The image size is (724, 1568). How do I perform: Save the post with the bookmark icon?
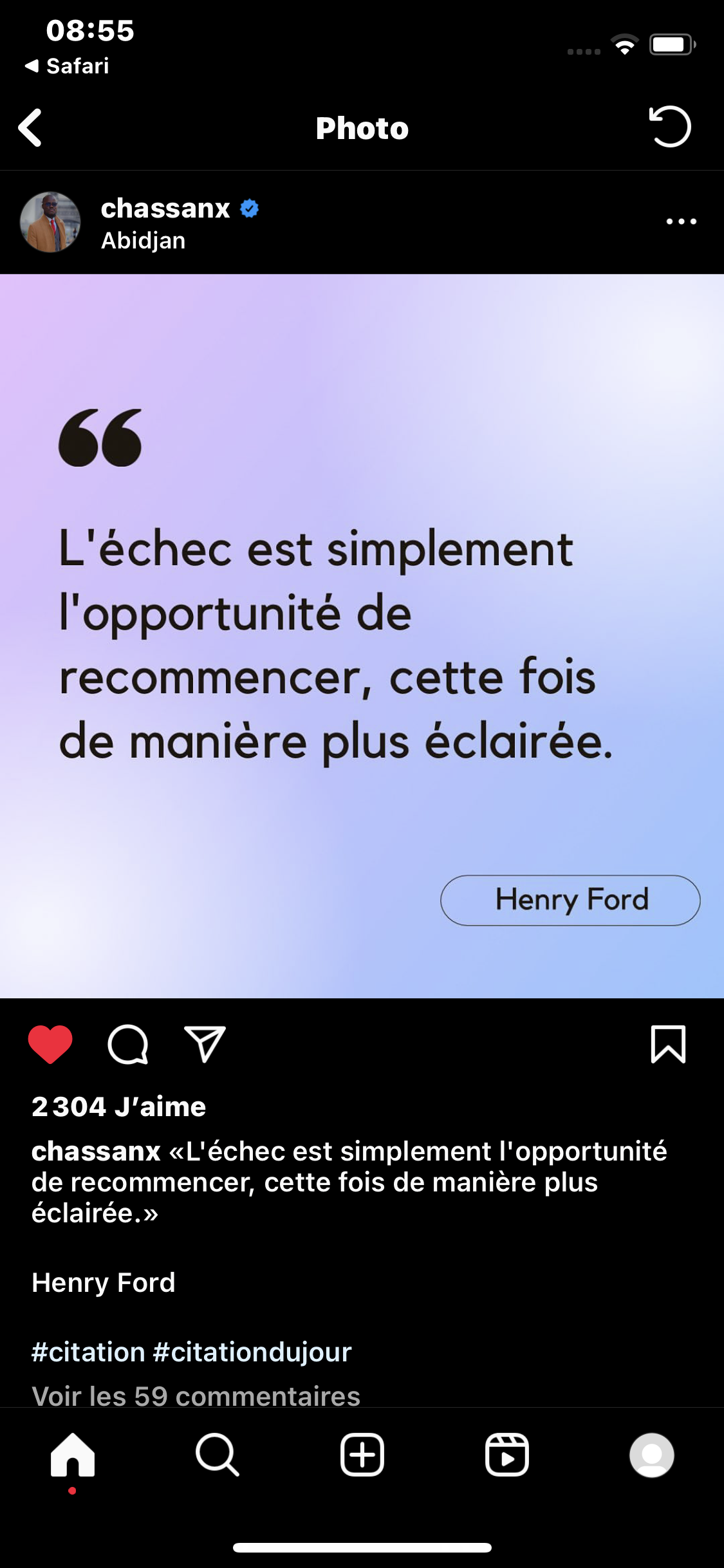tap(668, 1044)
